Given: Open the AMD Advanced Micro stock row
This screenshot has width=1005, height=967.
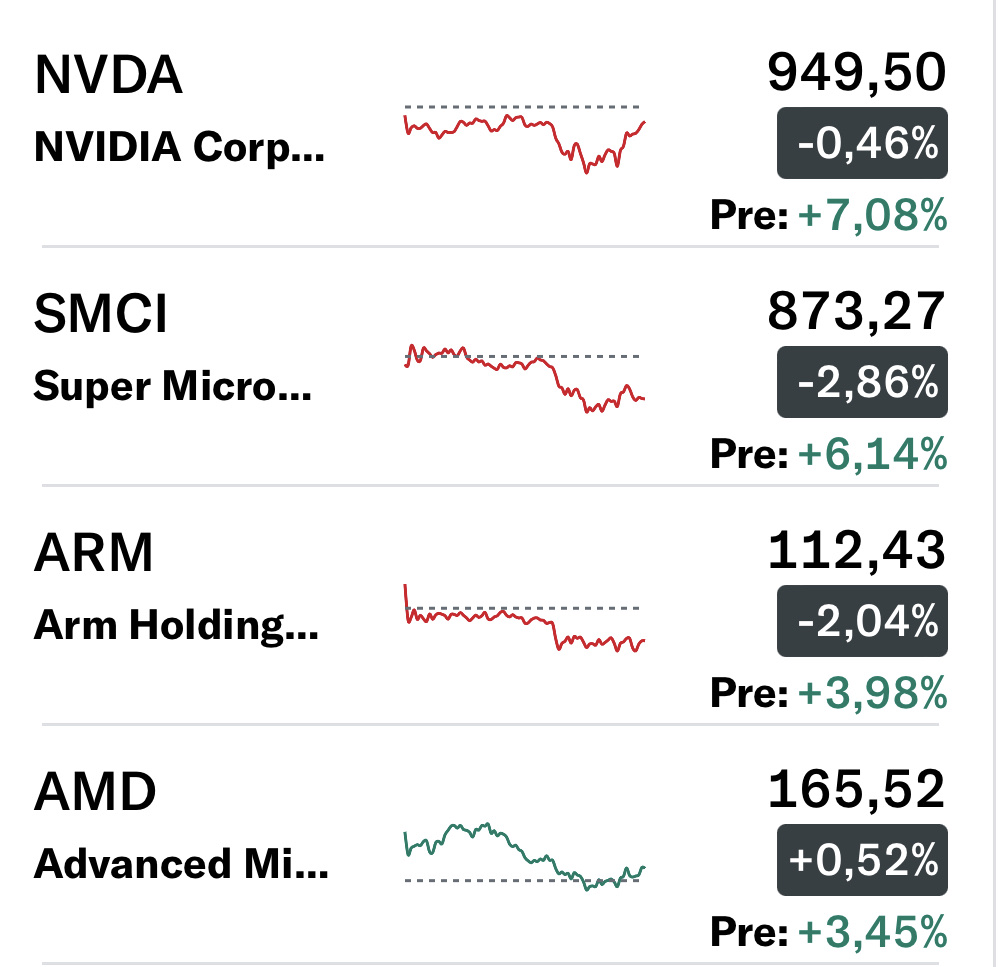Looking at the screenshot, I should click(180, 828).
